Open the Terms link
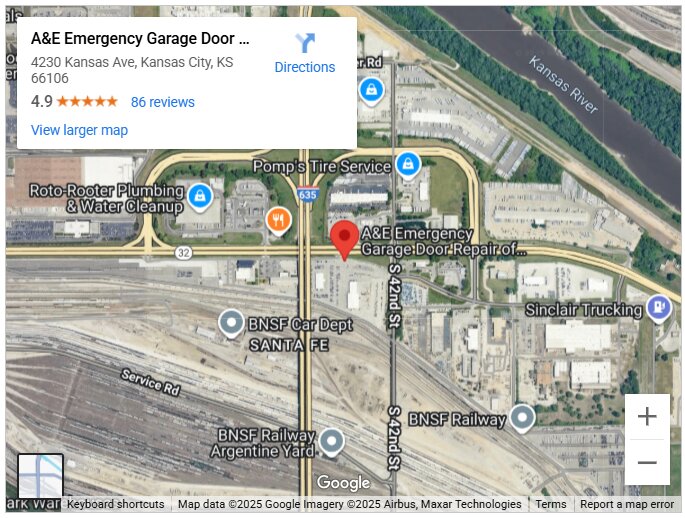 pos(551,505)
